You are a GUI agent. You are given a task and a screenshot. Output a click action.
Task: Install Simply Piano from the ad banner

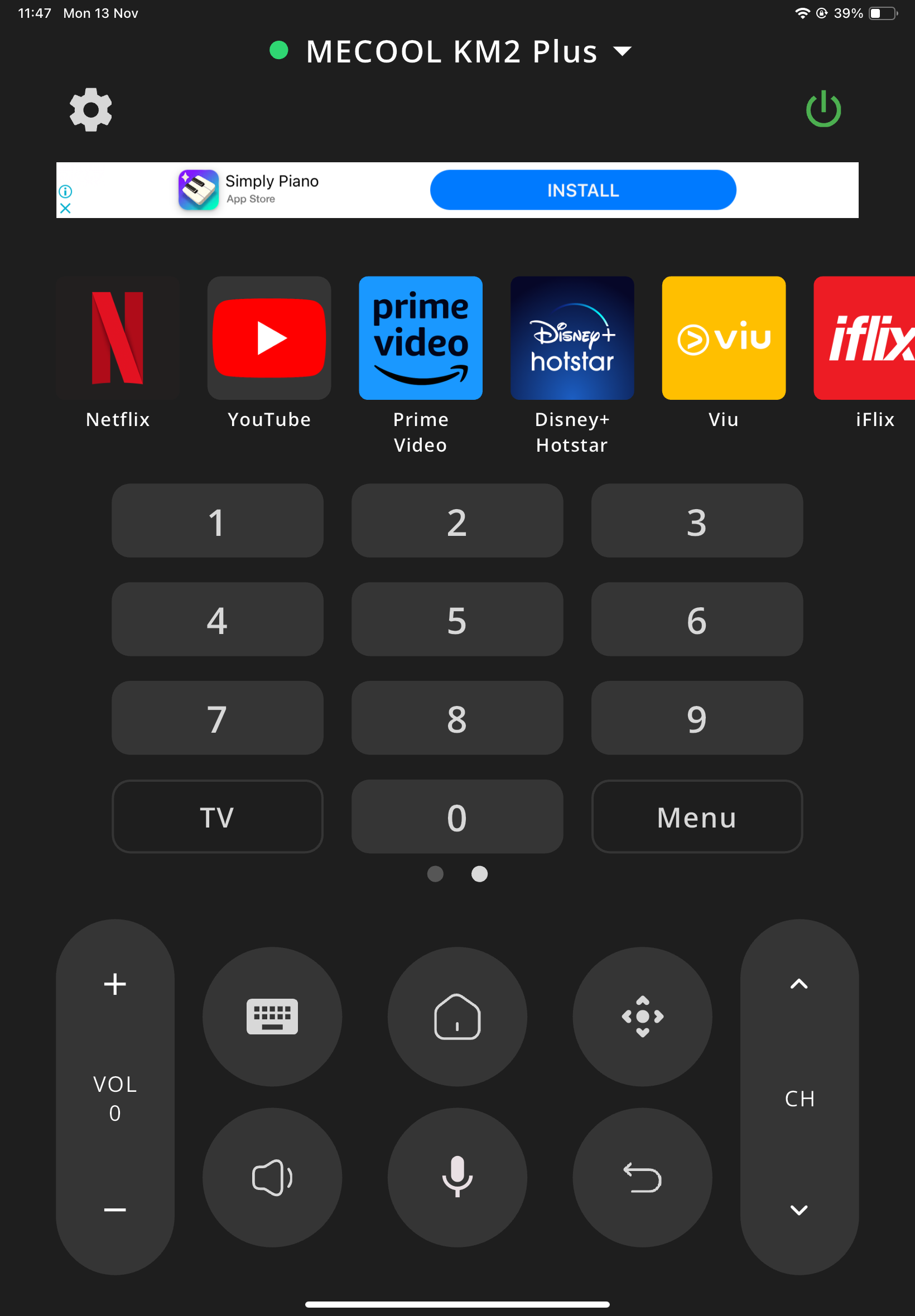coord(582,190)
